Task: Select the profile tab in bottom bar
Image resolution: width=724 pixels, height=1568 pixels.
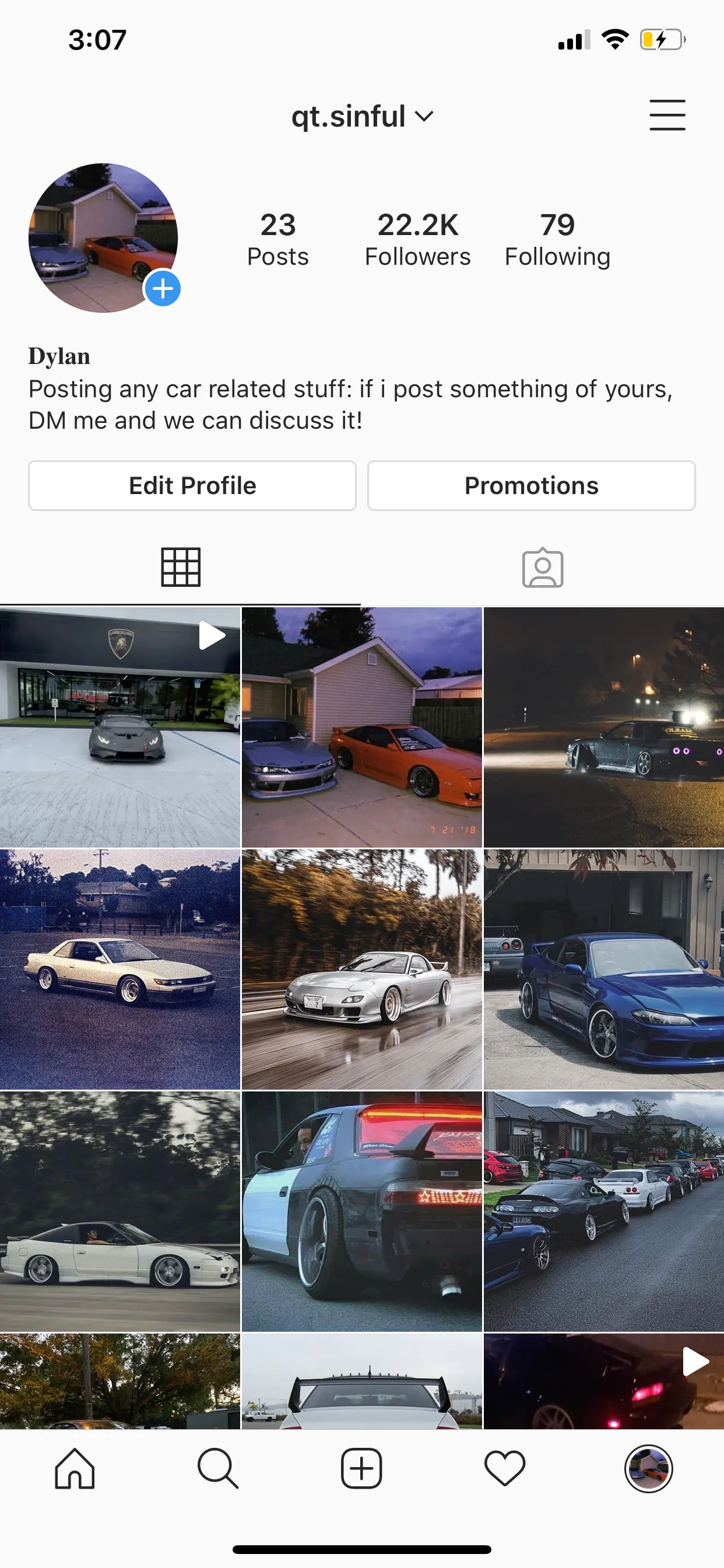Action: point(649,1469)
